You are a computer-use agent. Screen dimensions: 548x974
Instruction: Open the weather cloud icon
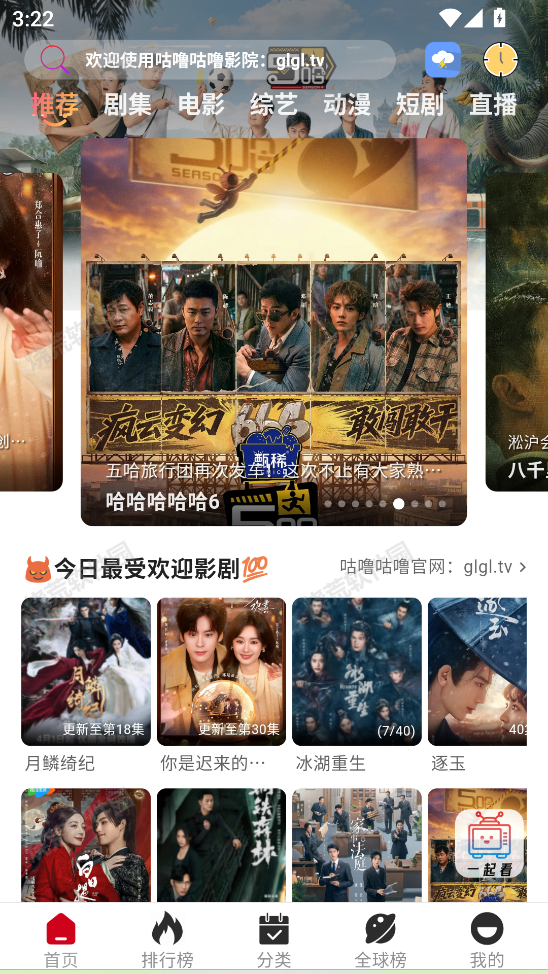[442, 60]
